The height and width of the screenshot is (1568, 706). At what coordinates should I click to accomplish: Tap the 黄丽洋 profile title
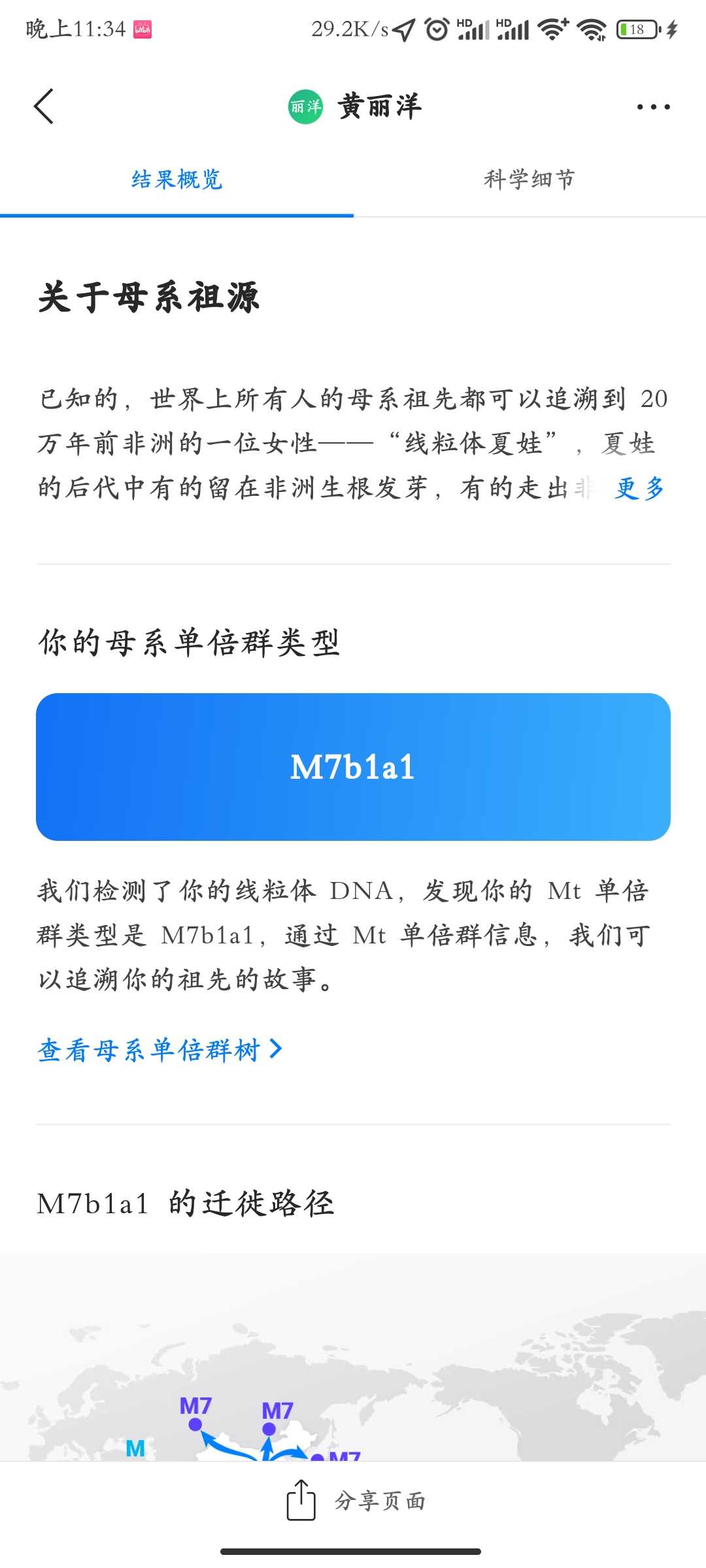tap(355, 106)
